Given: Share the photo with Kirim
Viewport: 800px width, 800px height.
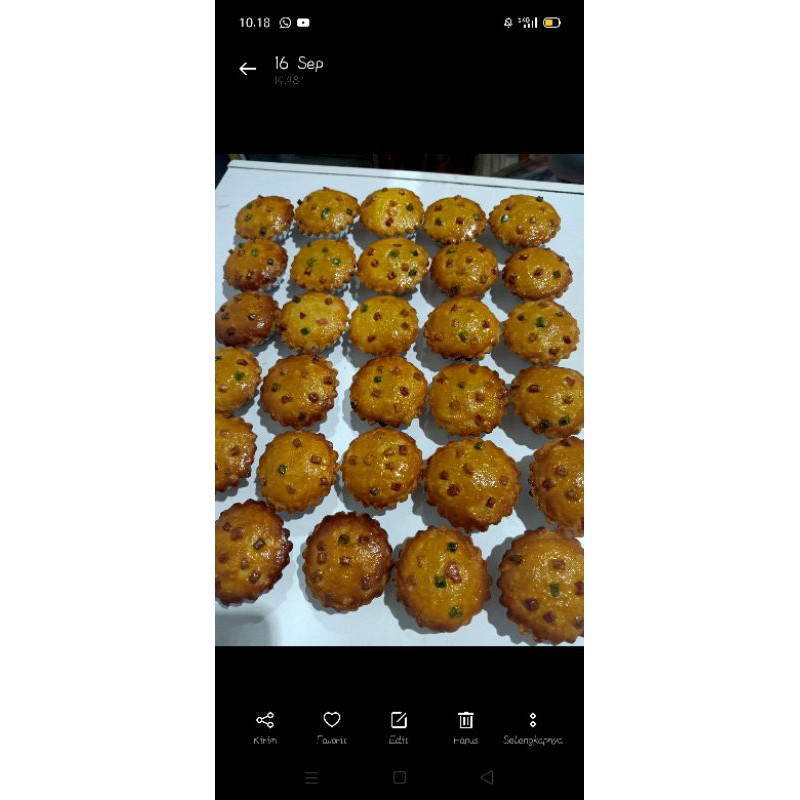Looking at the screenshot, I should pos(265,721).
